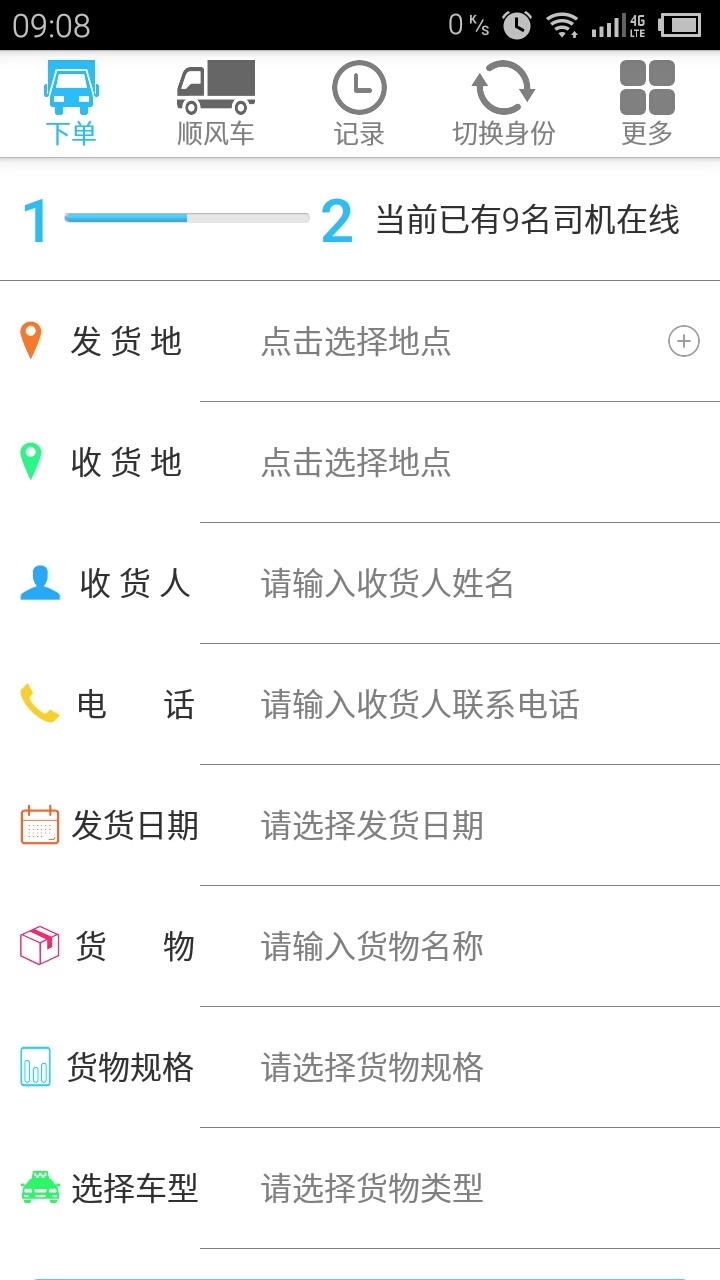Image resolution: width=720 pixels, height=1280 pixels.
Task: Select the 切换身份 tab
Action: [504, 103]
